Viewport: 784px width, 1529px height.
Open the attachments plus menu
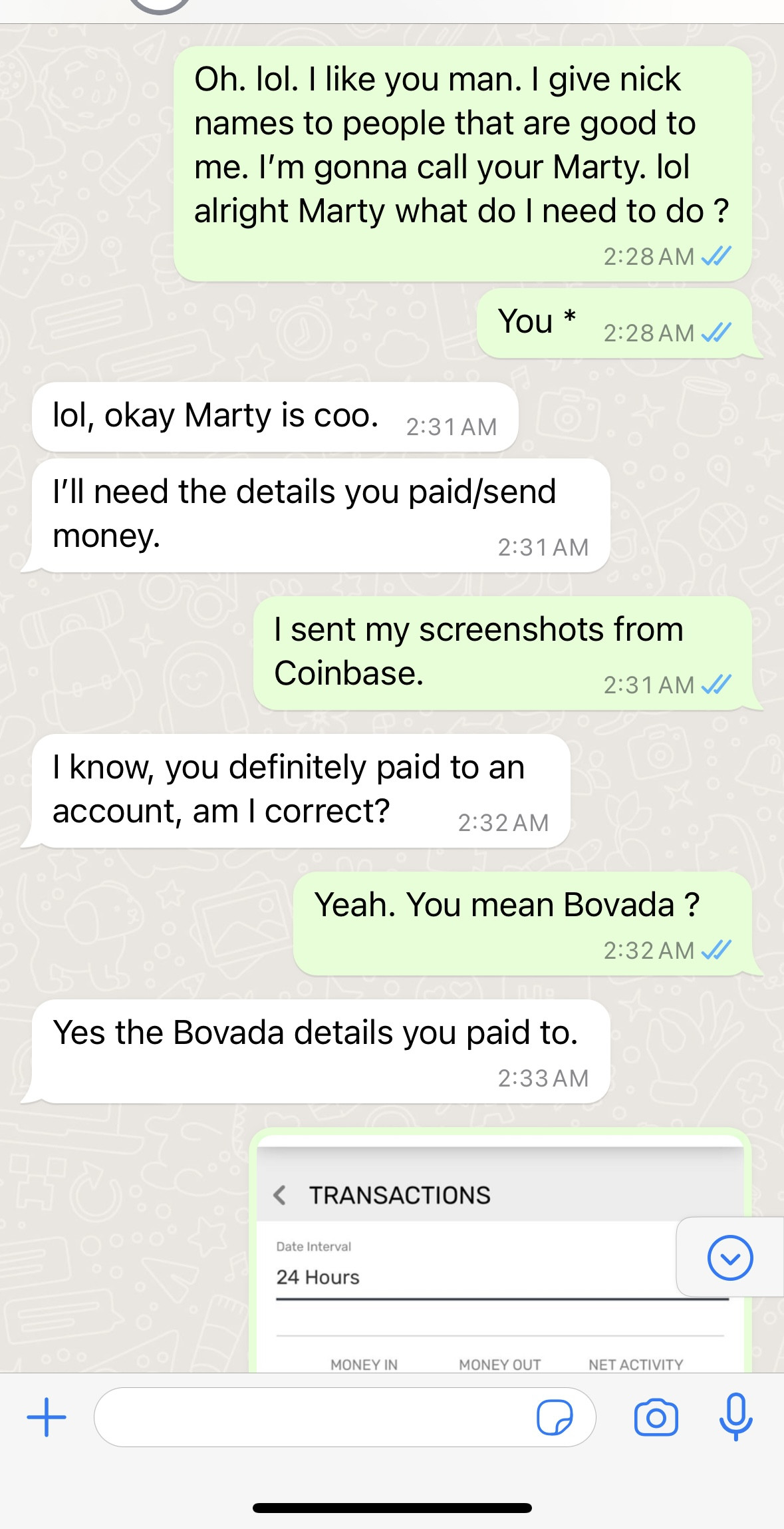tap(47, 1417)
